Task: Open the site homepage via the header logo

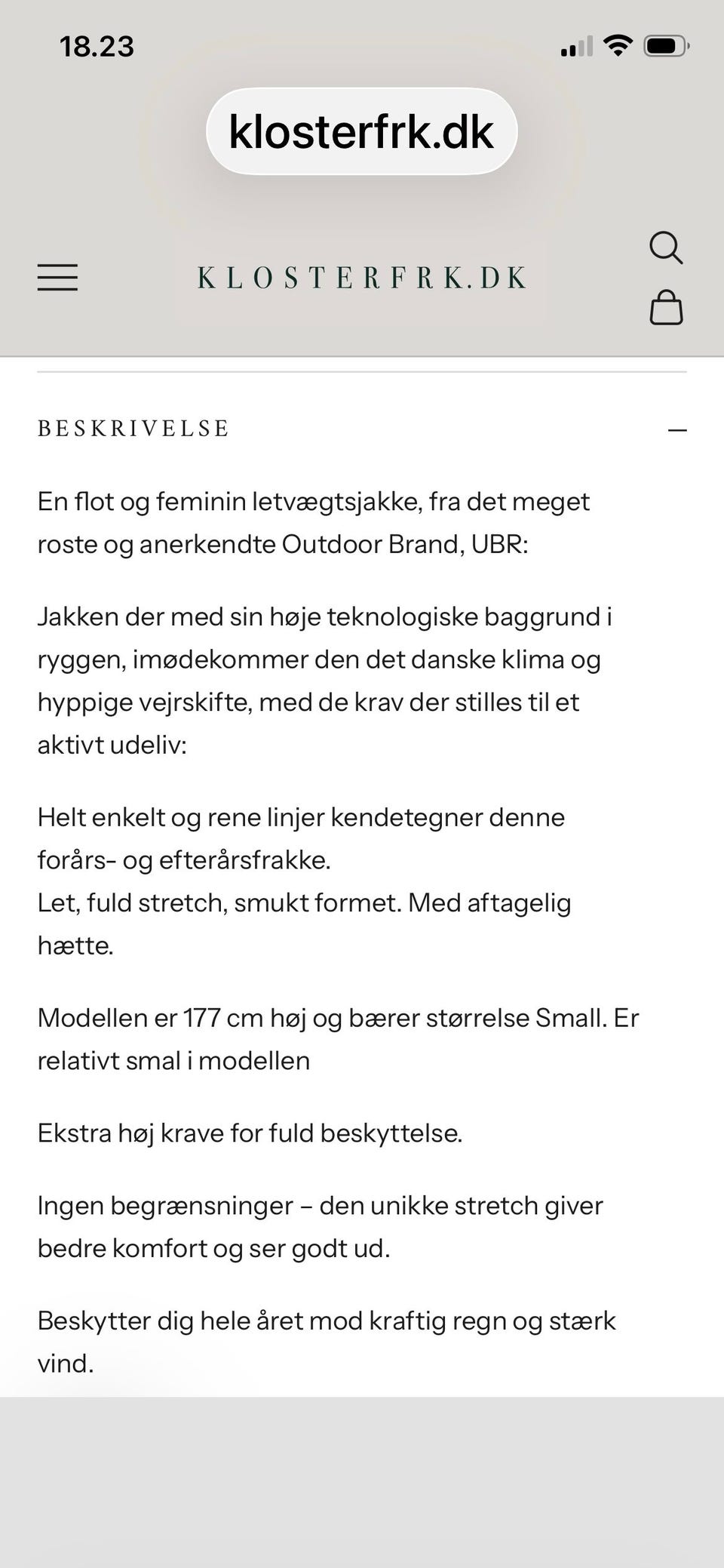Action: coord(361,278)
